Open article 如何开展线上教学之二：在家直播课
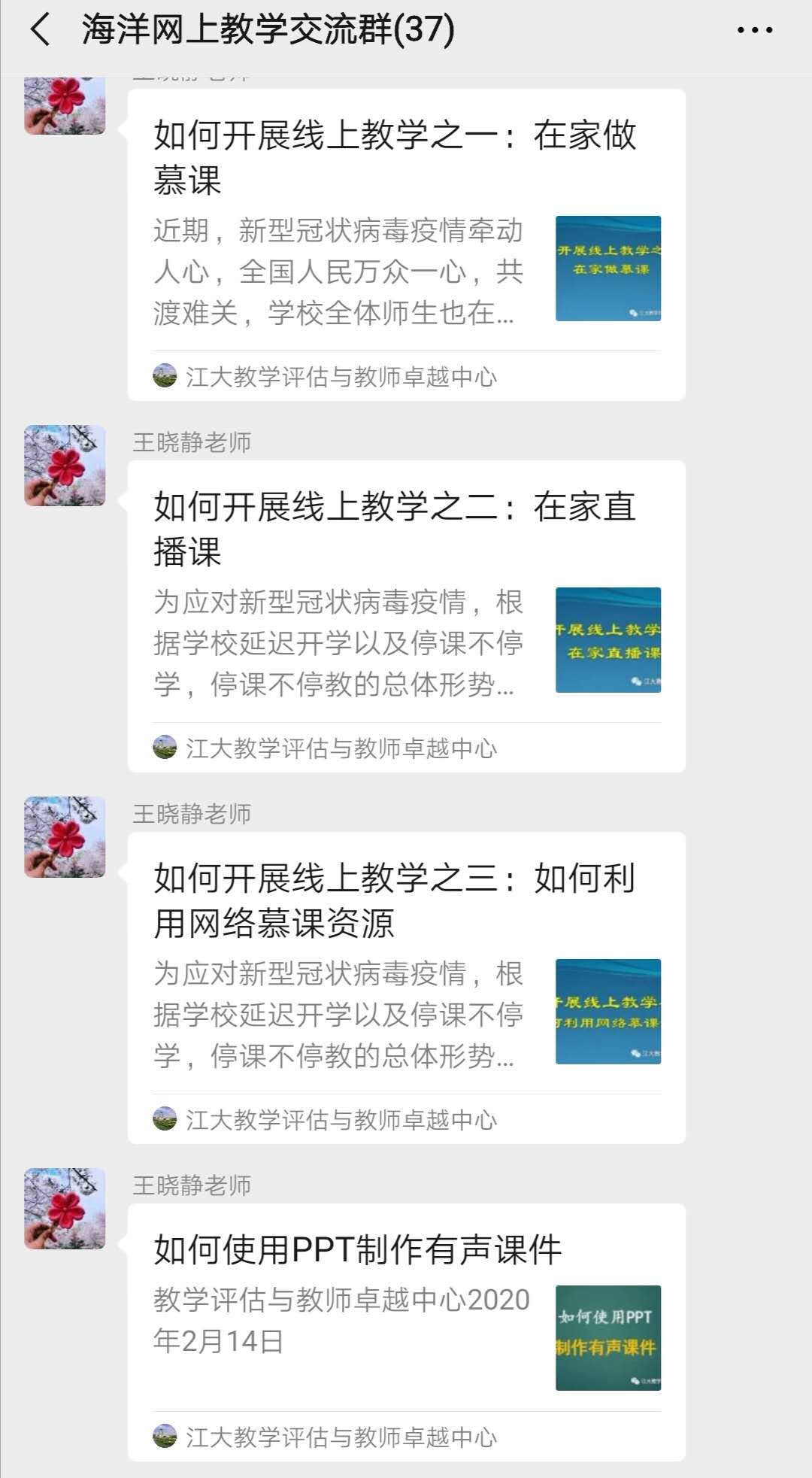This screenshot has height=1478, width=812. pyautogui.click(x=406, y=615)
